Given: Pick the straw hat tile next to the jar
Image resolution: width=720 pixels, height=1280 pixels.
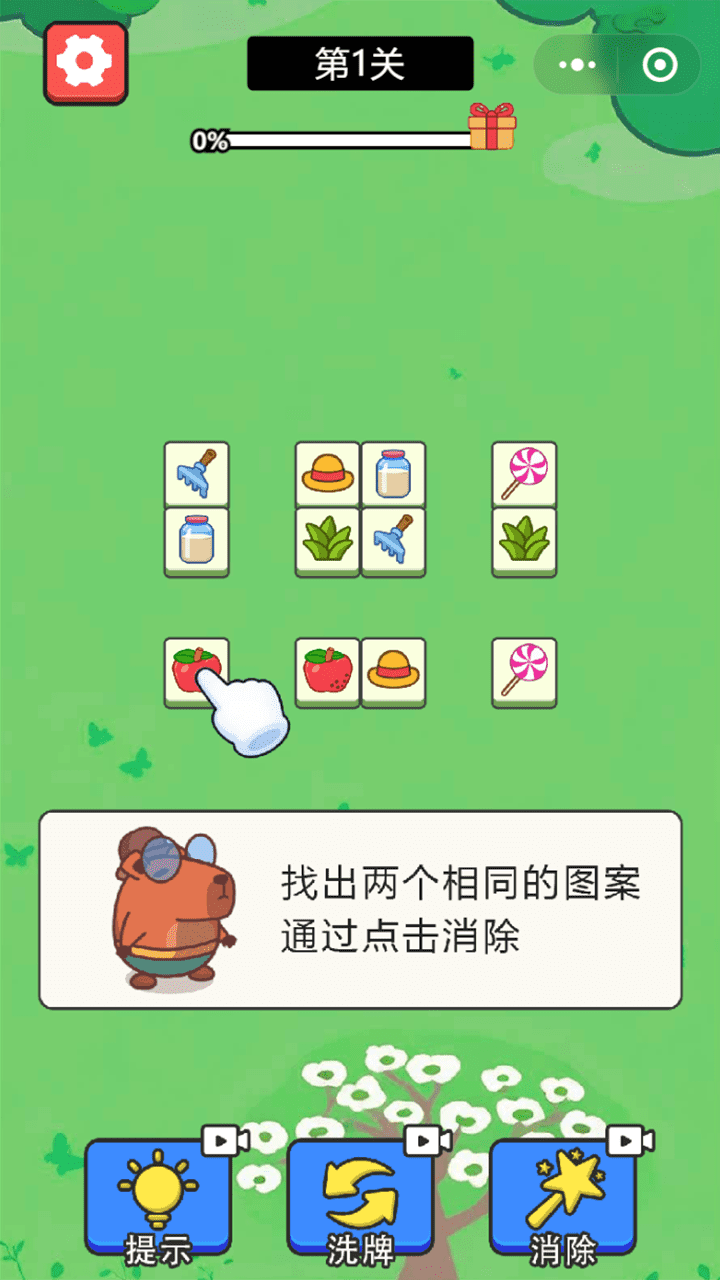Looking at the screenshot, I should coord(327,472).
